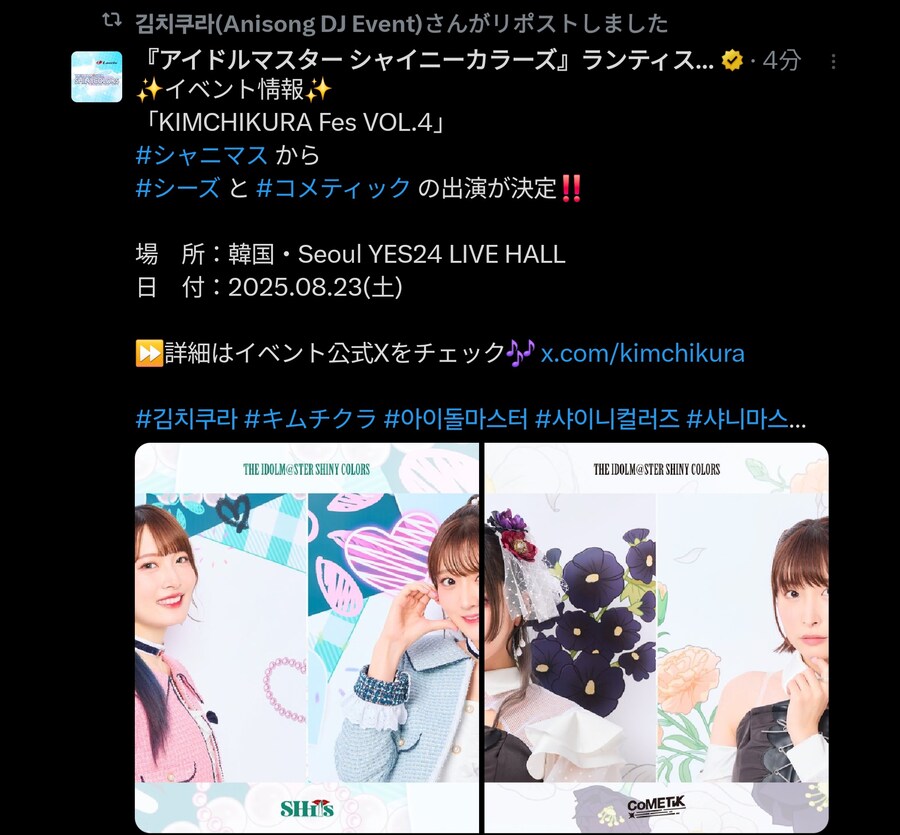View the SHHis photo on the left
Image resolution: width=900 pixels, height=835 pixels.
[307, 637]
